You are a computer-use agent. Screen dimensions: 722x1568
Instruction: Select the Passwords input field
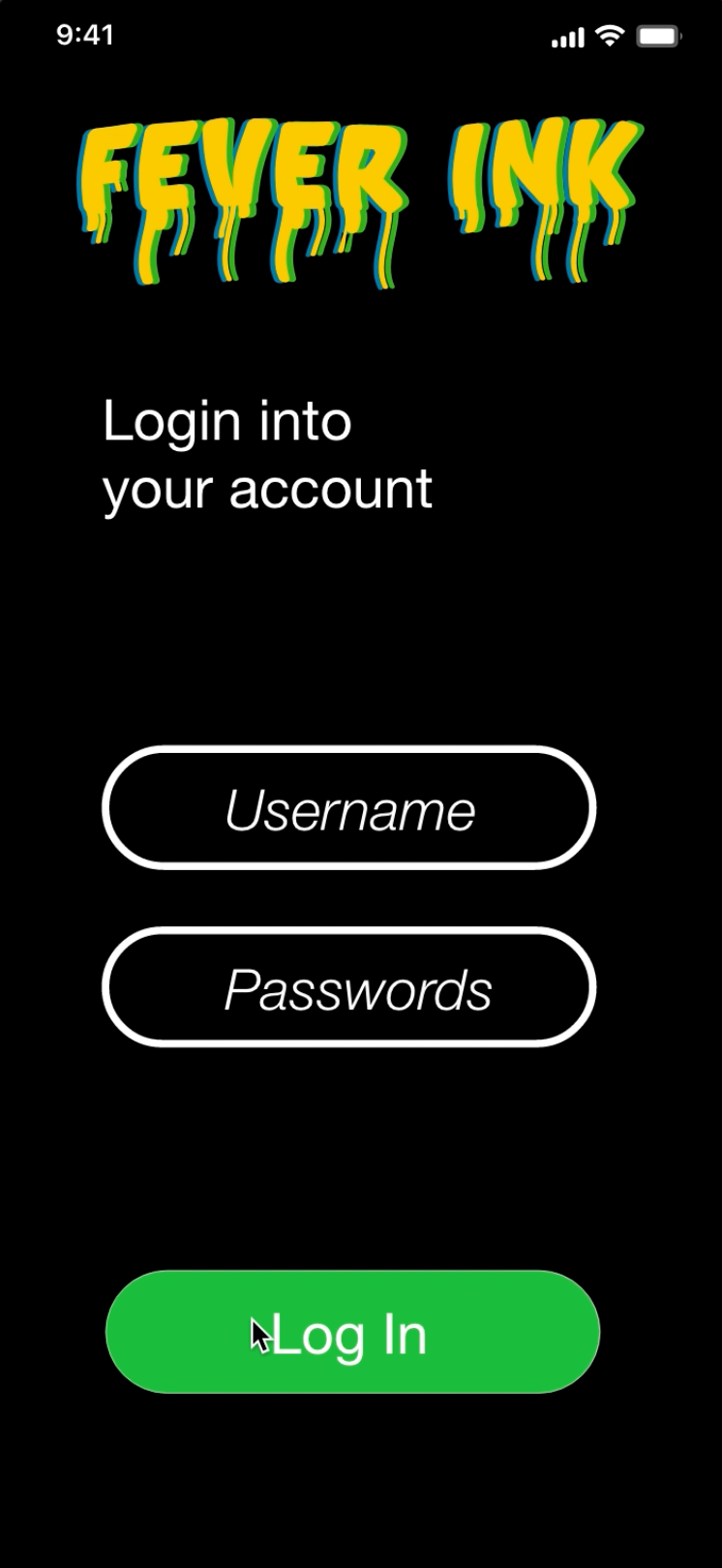point(348,987)
